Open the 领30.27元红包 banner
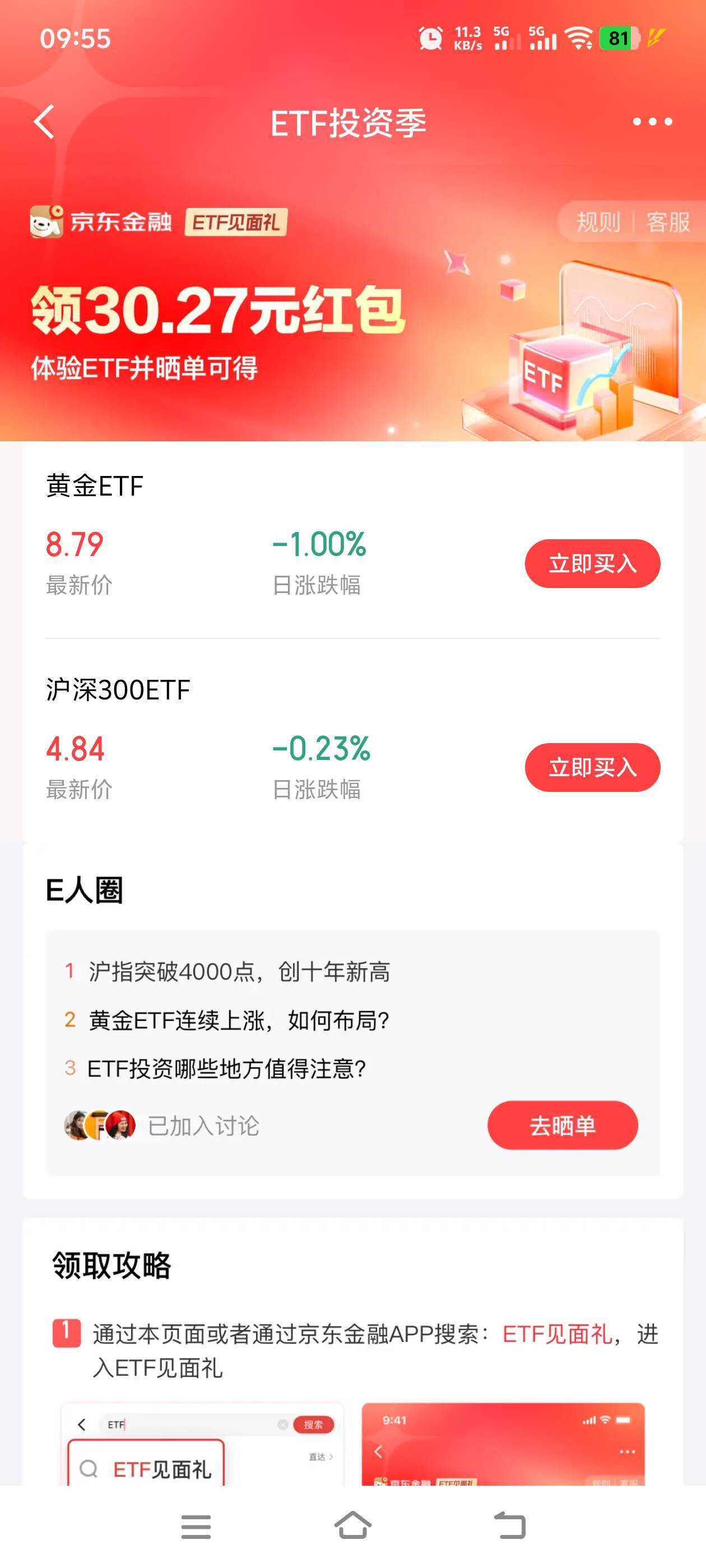 point(217,310)
